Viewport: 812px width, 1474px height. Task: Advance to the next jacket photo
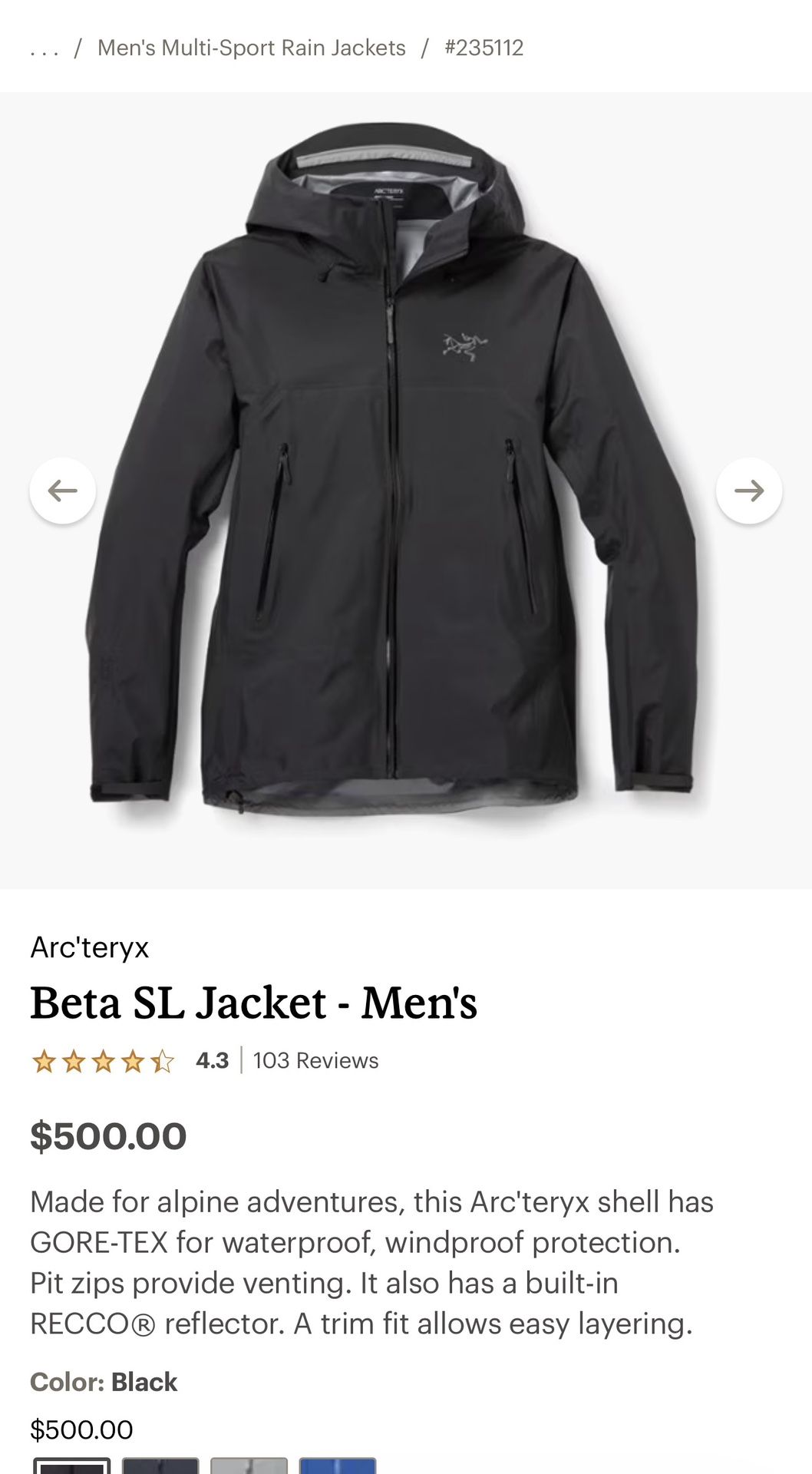point(748,491)
